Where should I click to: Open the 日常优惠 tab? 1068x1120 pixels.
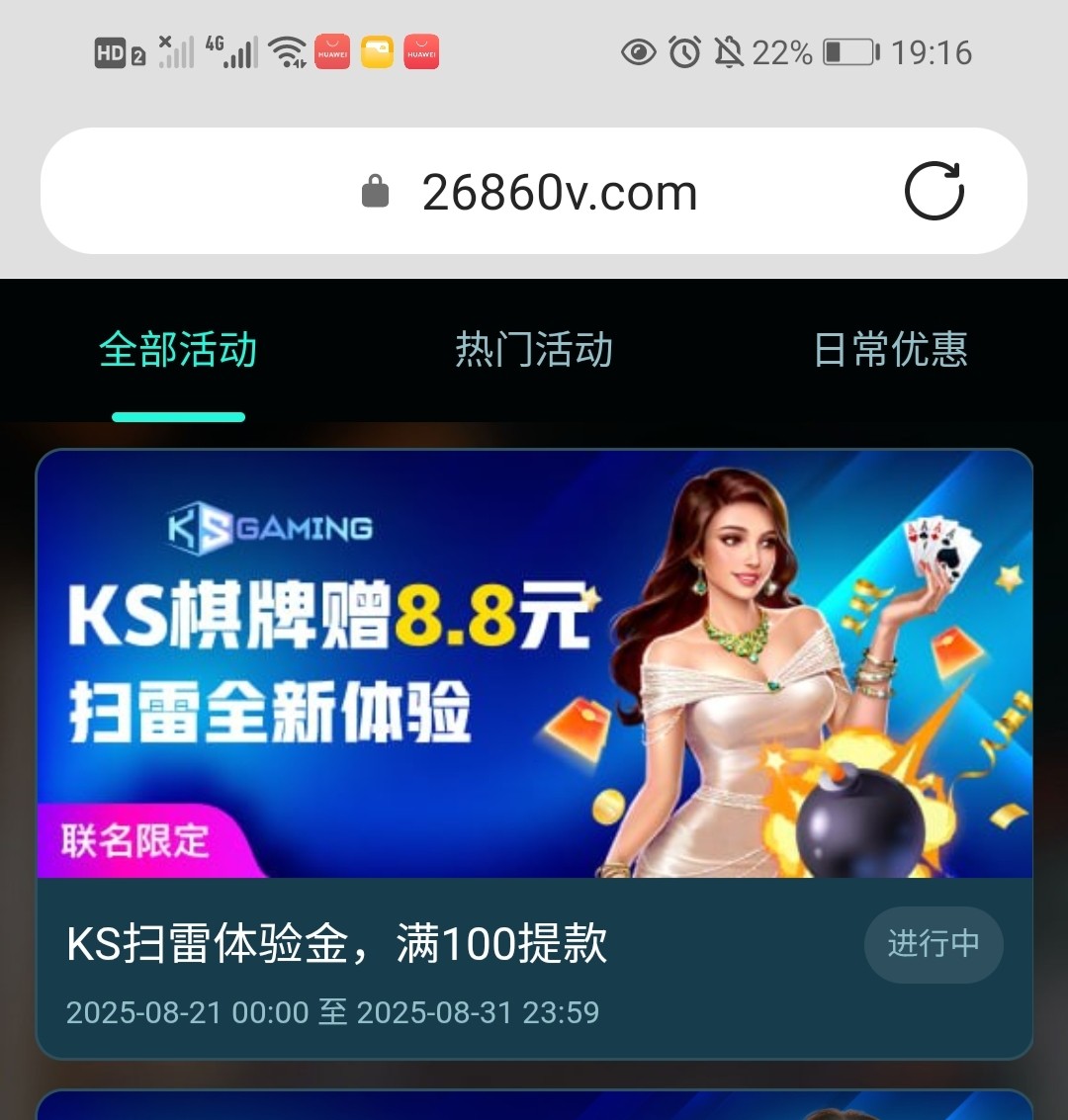889,351
